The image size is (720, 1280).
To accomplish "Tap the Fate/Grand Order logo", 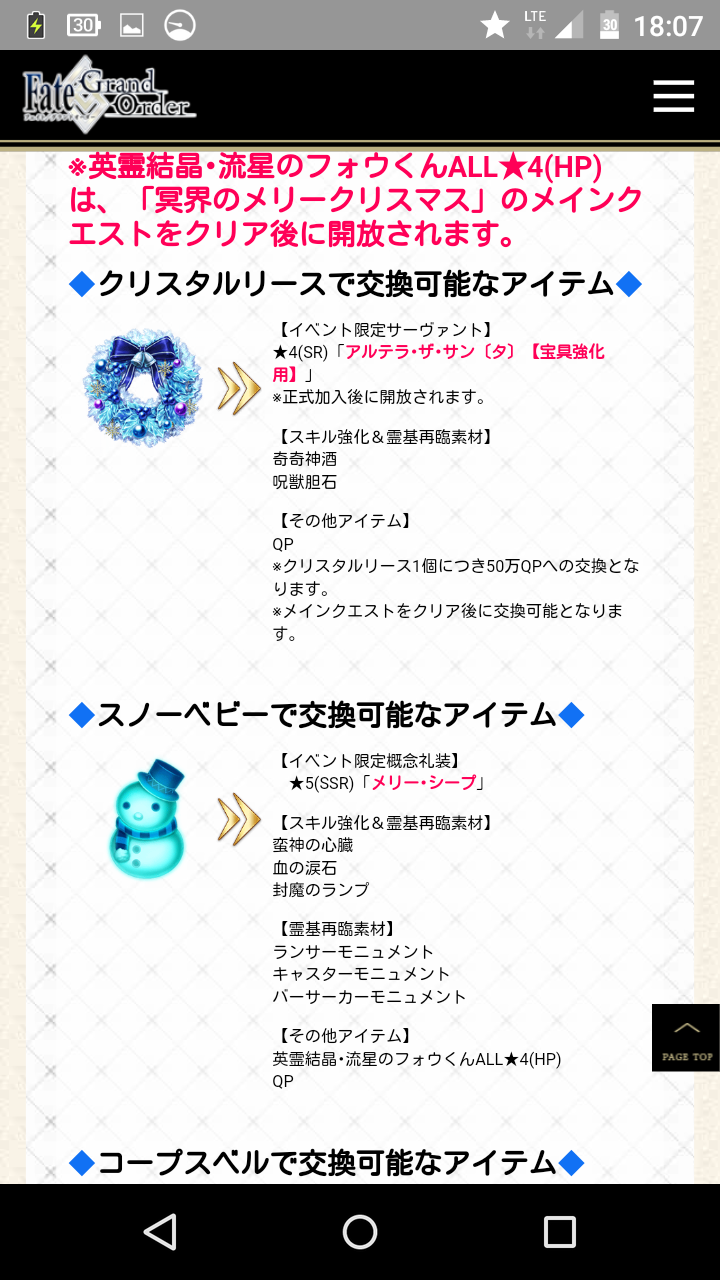I will point(109,93).
